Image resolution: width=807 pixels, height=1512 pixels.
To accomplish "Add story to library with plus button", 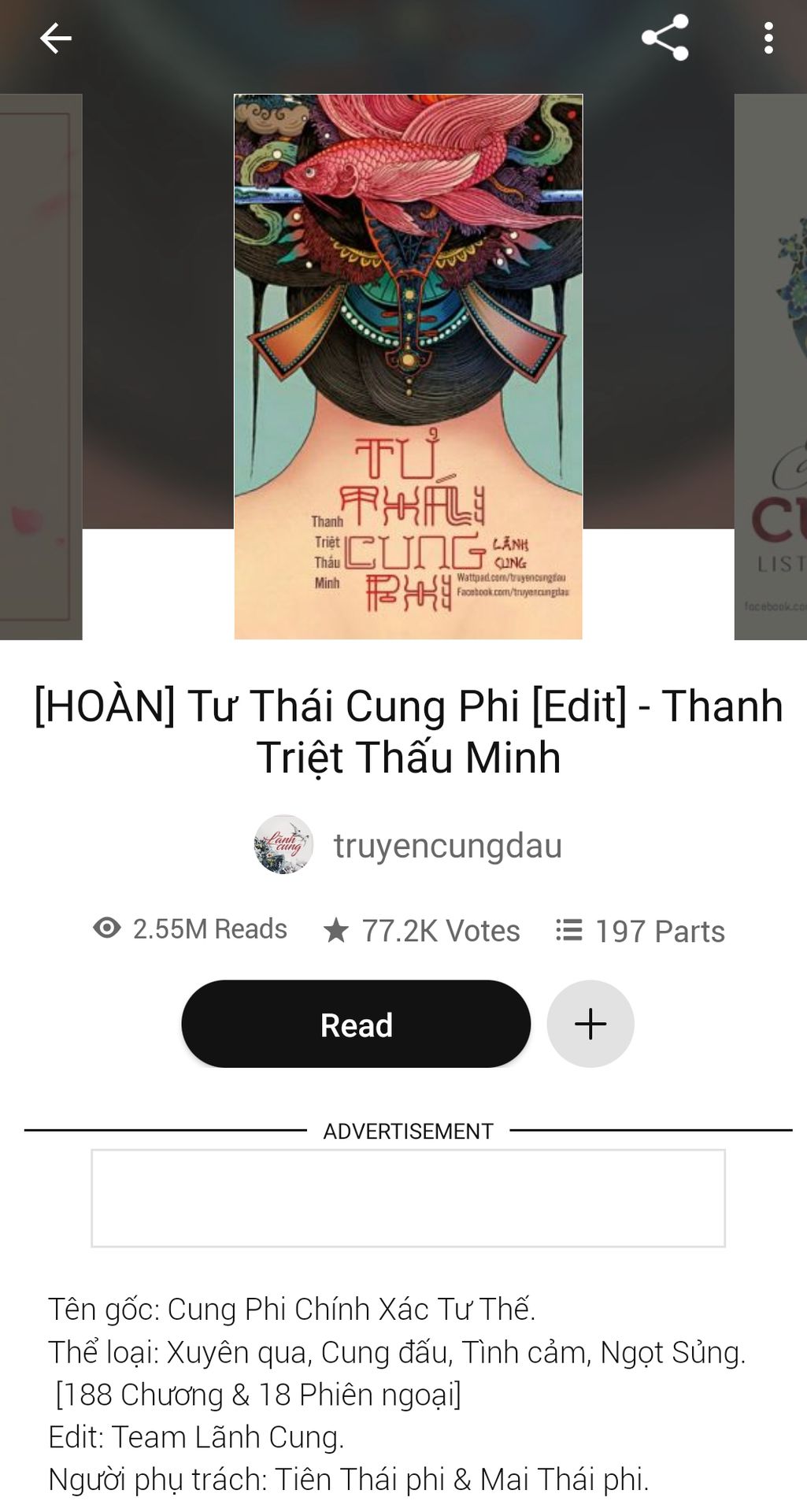I will (590, 1025).
